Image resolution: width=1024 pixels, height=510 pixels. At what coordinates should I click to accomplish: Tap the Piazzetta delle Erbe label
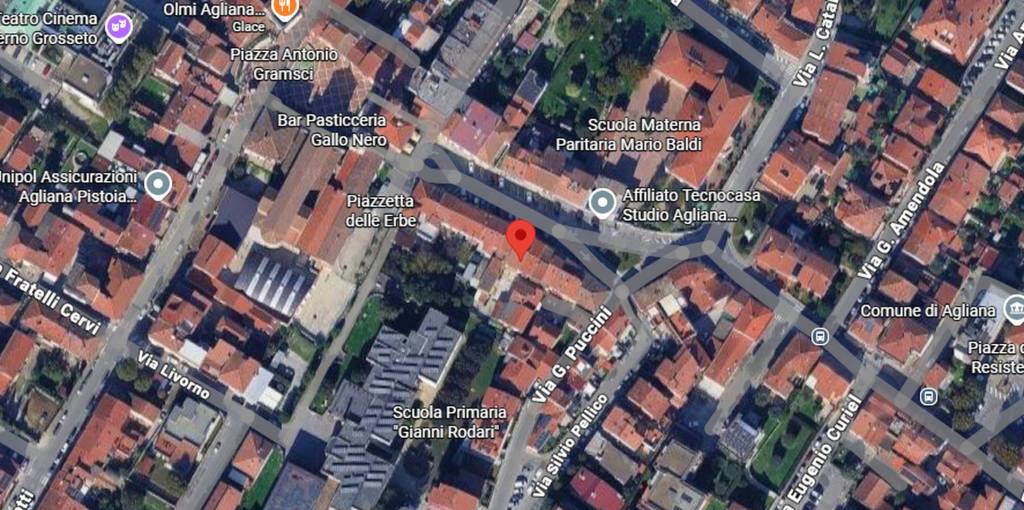pyautogui.click(x=379, y=208)
